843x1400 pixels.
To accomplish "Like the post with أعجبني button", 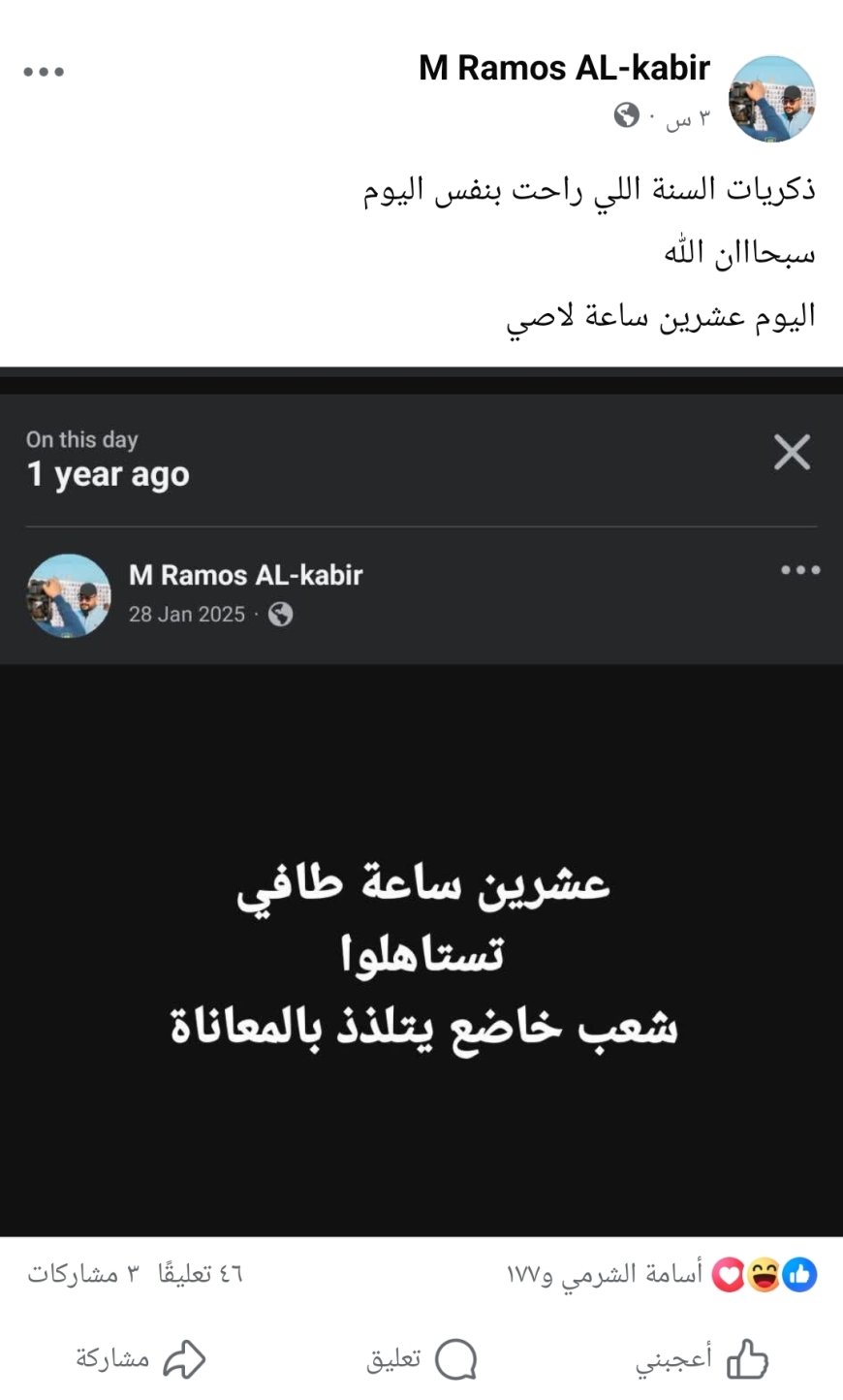I will [x=702, y=1358].
